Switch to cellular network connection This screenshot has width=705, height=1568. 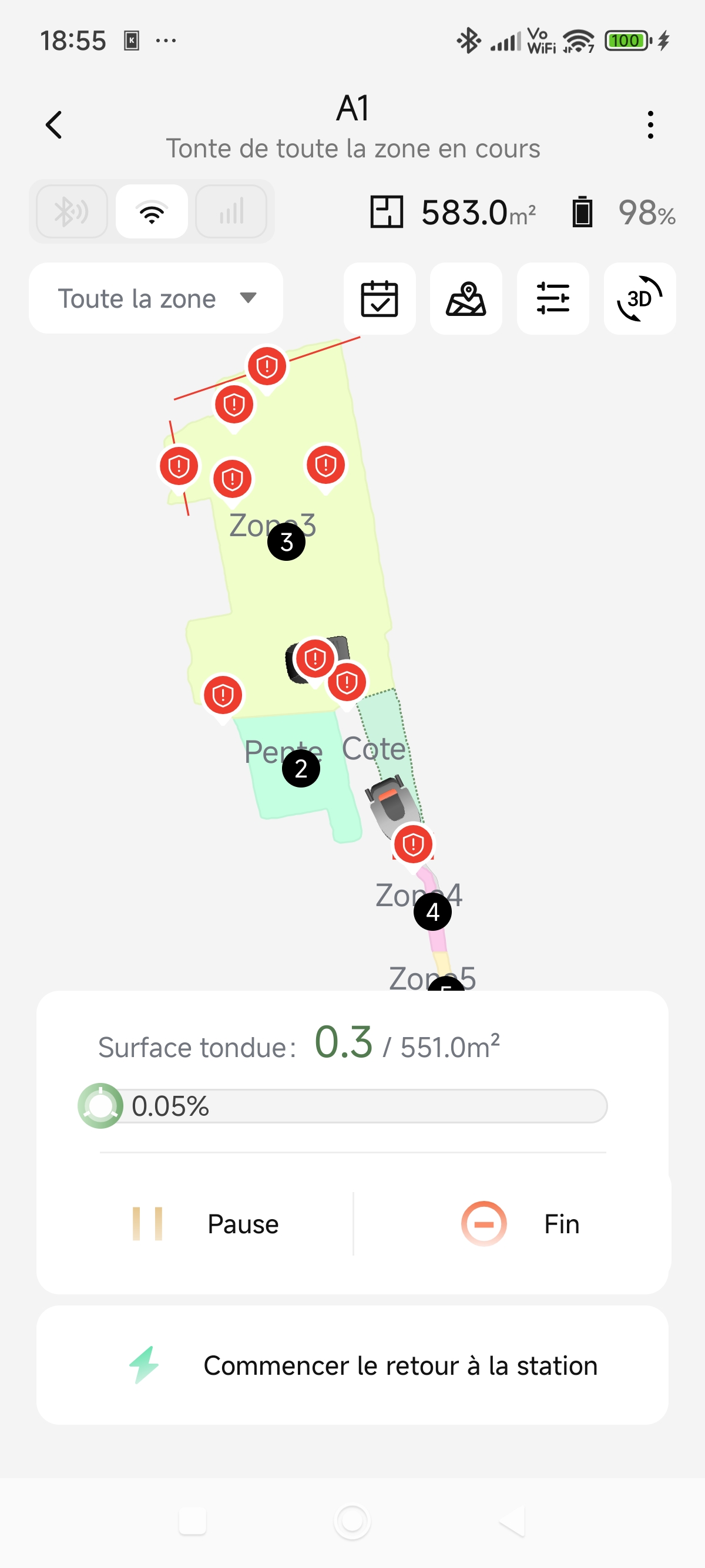coord(231,212)
